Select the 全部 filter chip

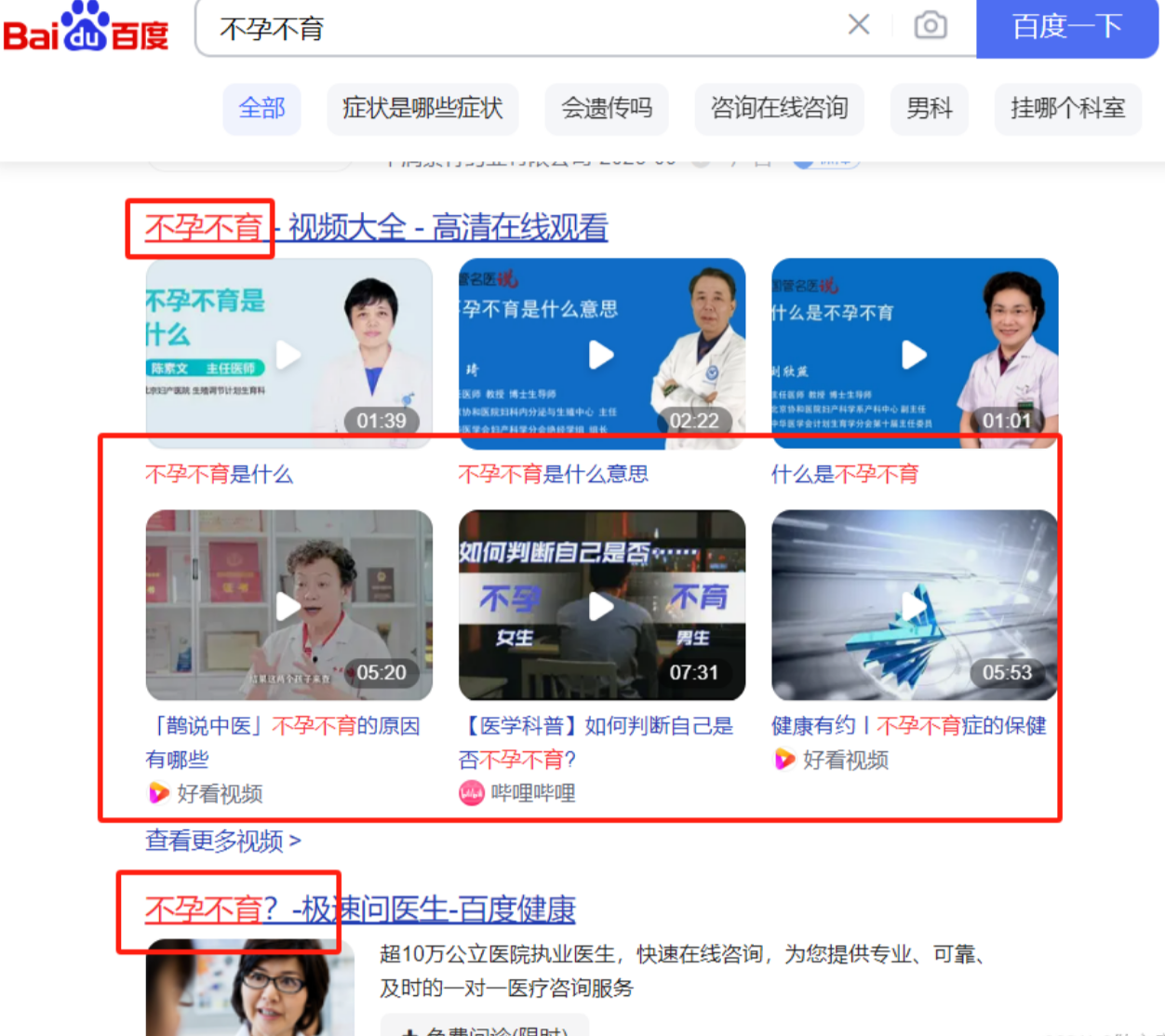(x=261, y=109)
